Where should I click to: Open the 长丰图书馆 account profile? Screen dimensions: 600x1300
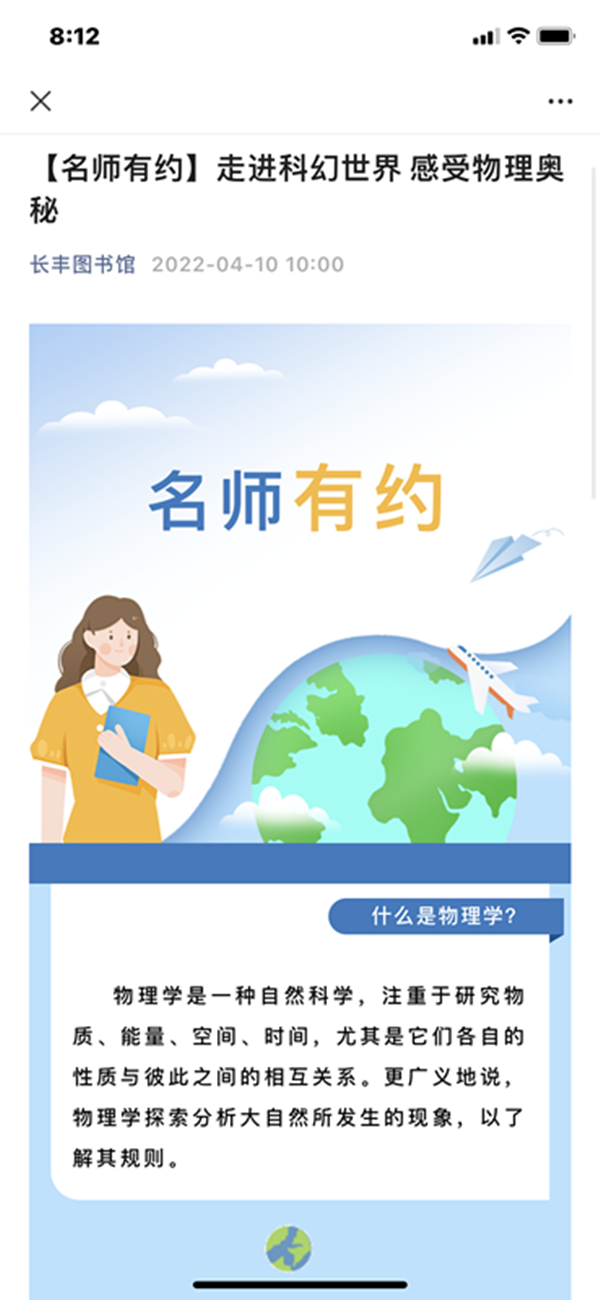[82, 265]
